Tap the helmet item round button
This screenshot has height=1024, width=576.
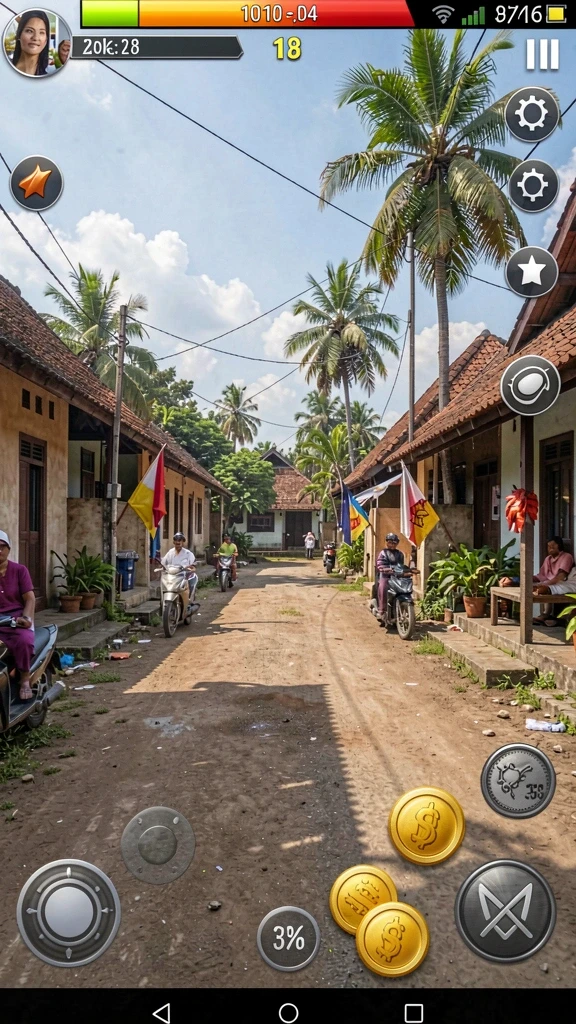click(530, 385)
